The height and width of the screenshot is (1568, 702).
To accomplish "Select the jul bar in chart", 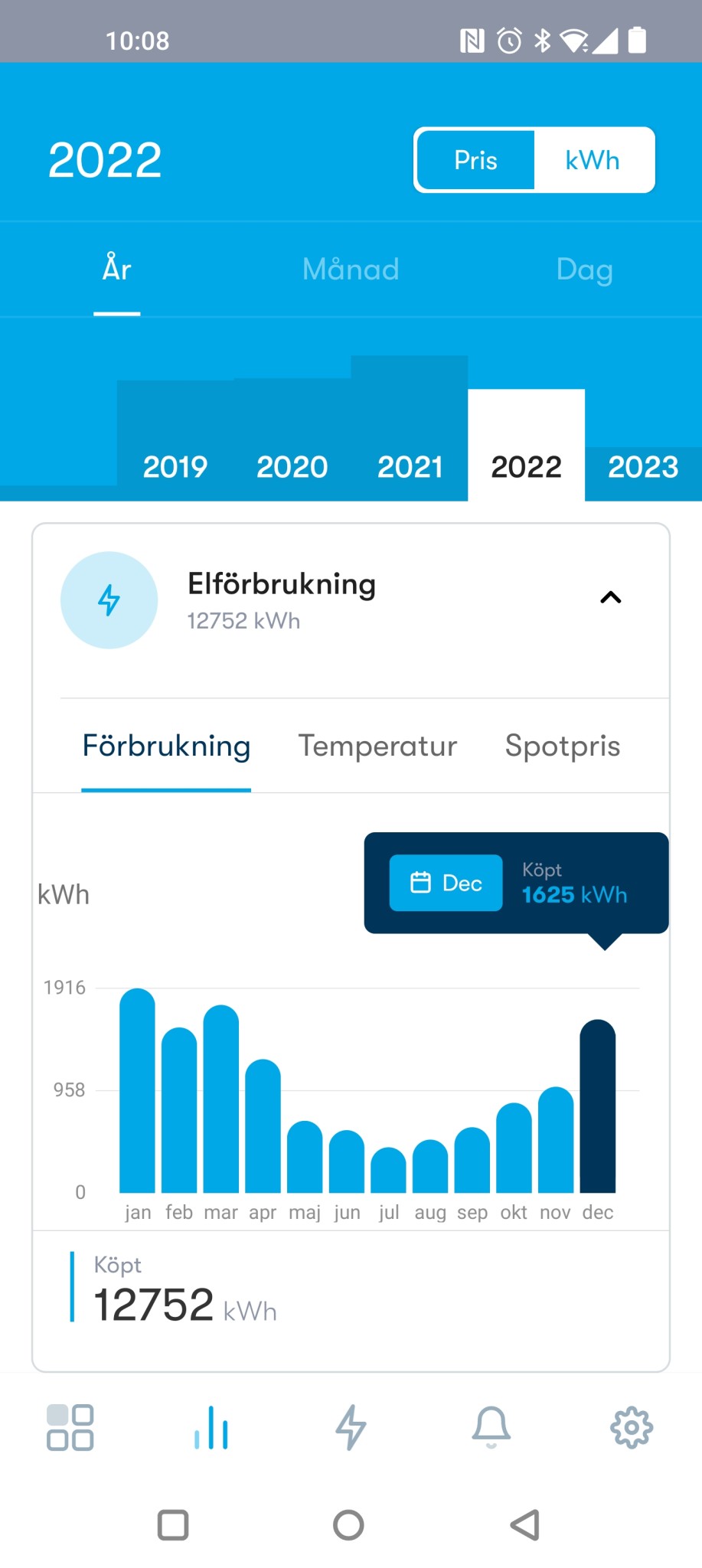I will click(388, 1170).
